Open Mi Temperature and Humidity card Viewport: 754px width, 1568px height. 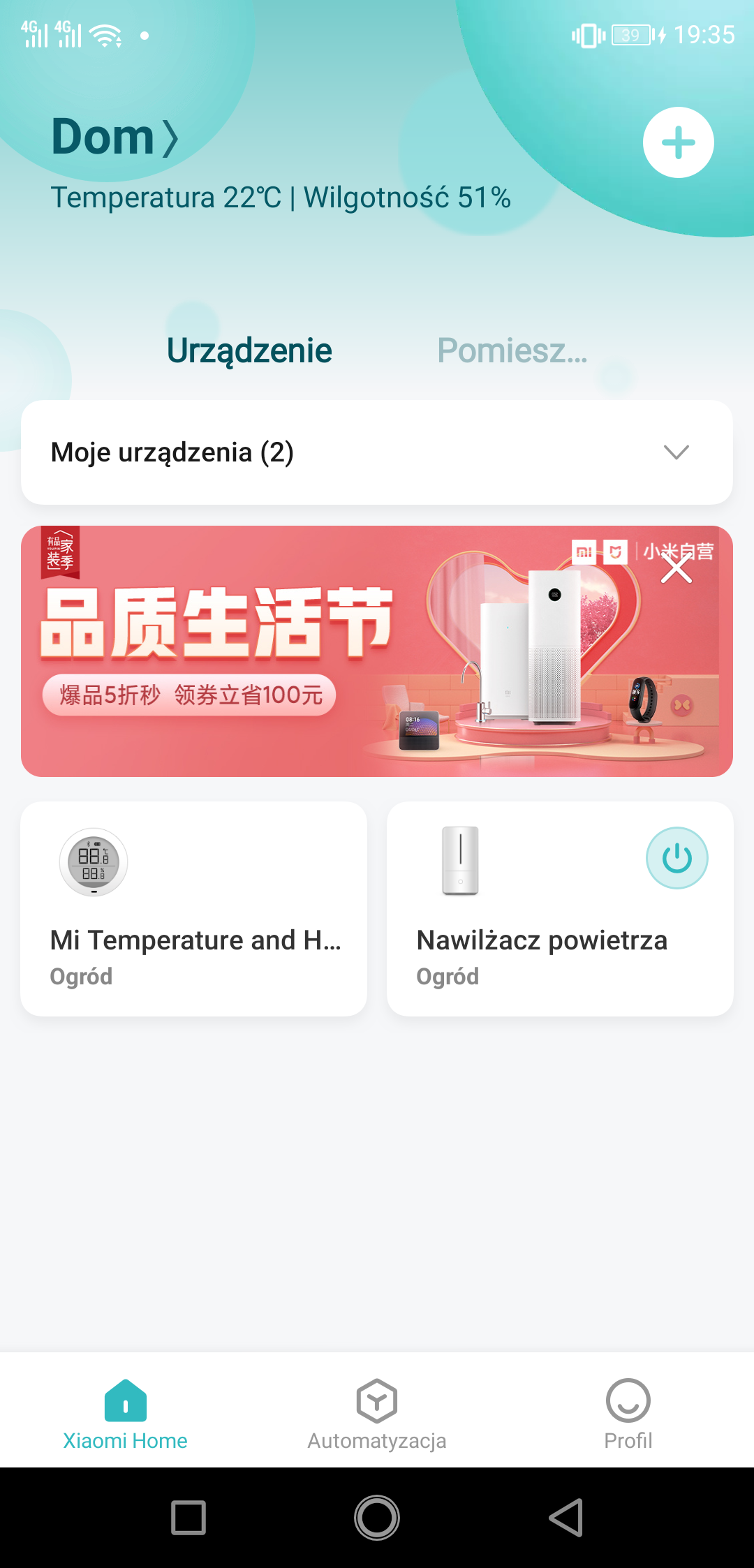pos(194,908)
